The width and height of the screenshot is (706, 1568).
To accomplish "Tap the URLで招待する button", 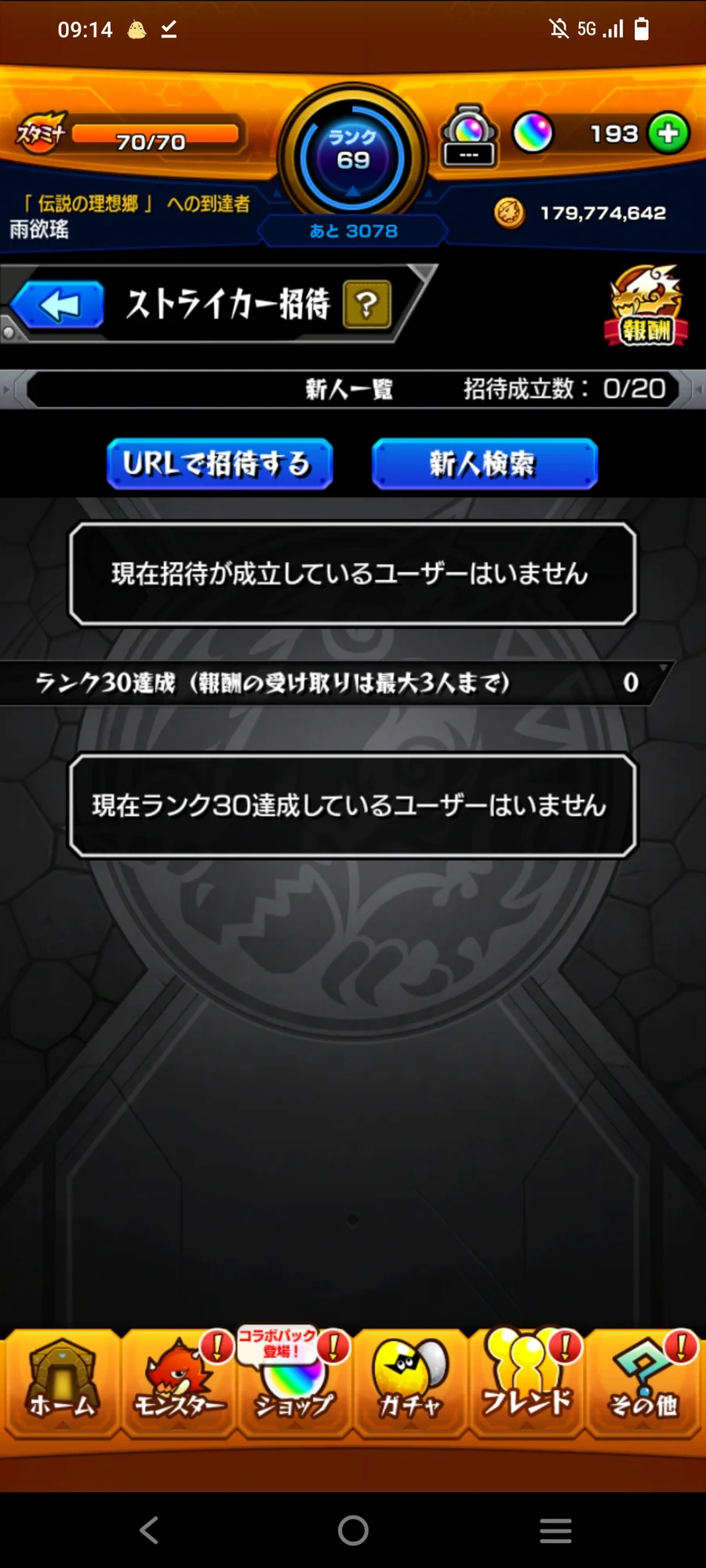I will 220,464.
